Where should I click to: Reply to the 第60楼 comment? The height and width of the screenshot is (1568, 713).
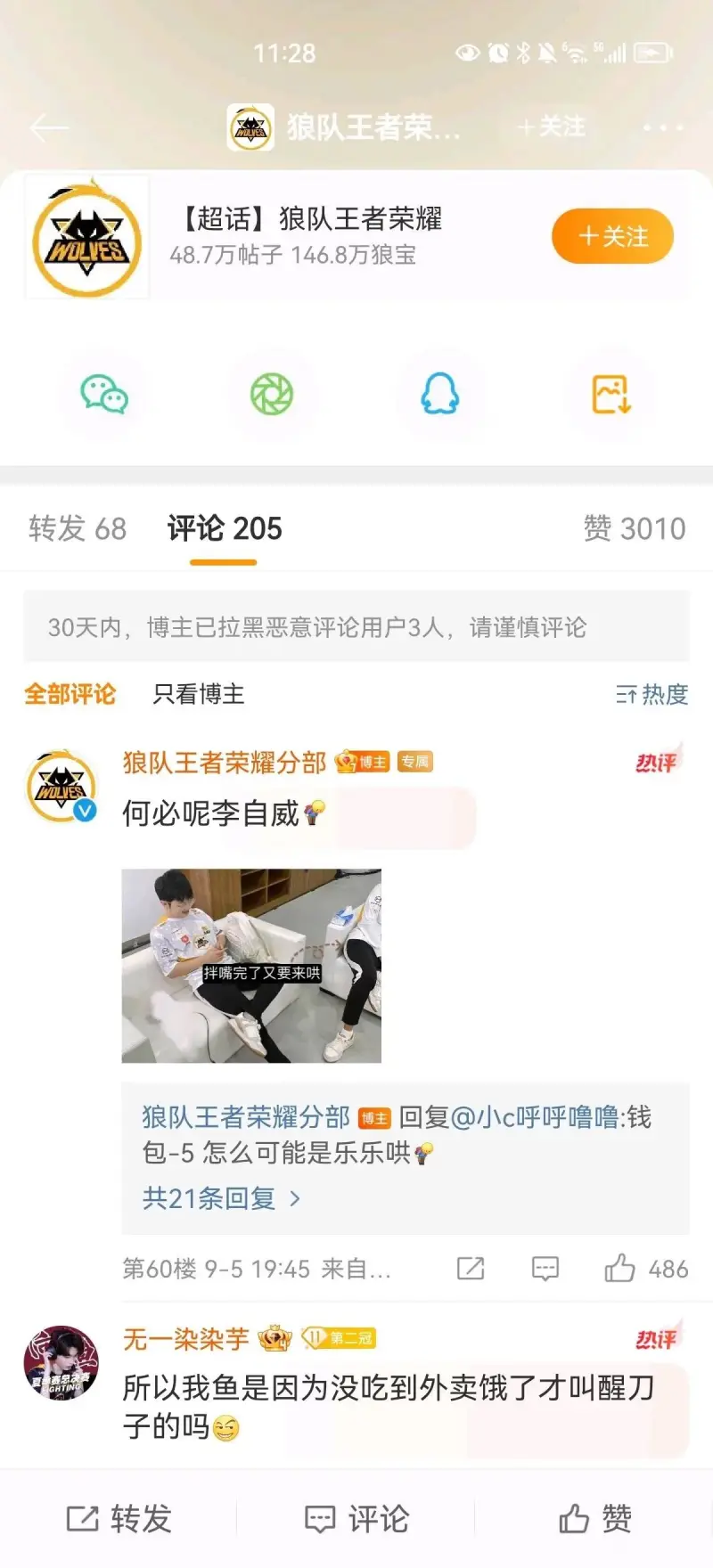(545, 1268)
